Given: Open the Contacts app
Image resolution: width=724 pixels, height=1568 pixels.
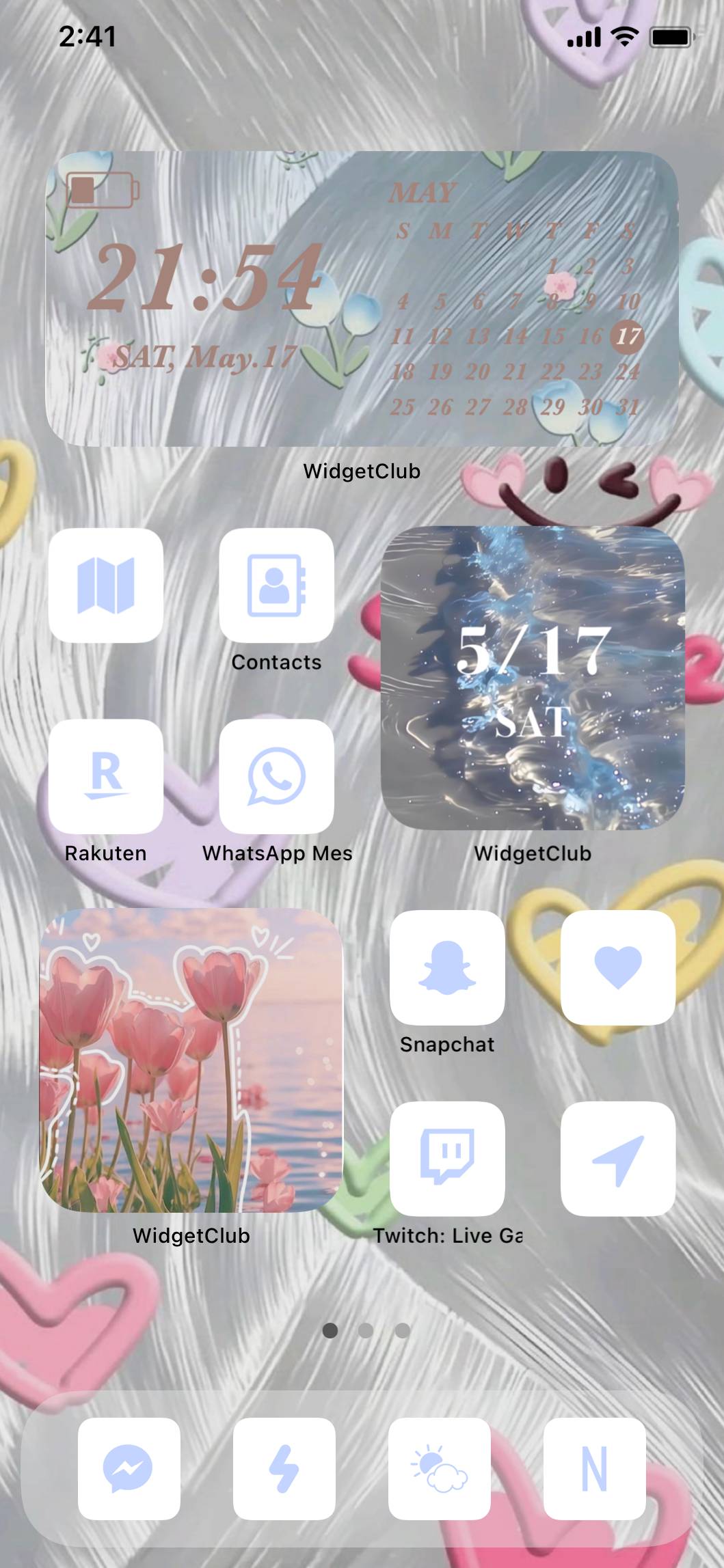Looking at the screenshot, I should click(276, 586).
